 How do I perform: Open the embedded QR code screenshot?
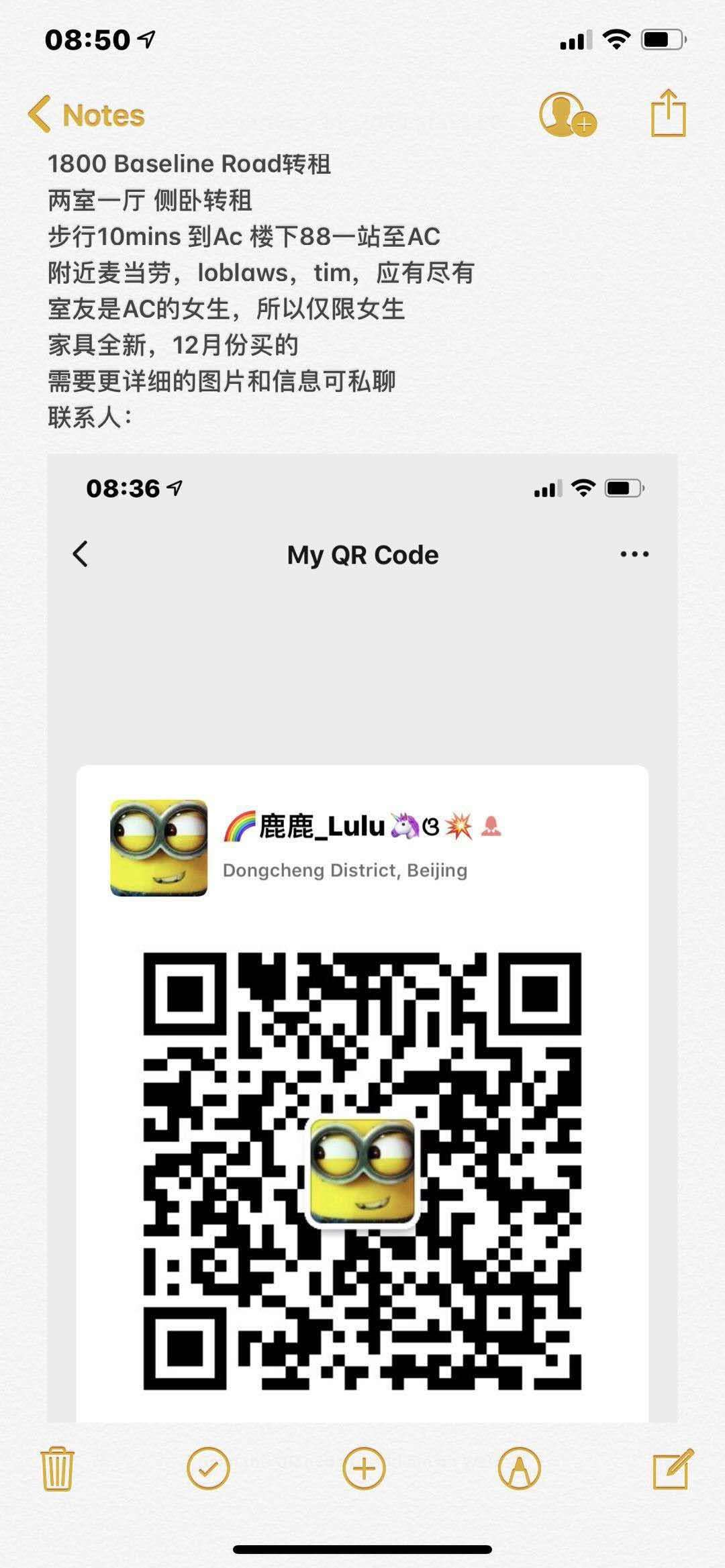pos(362,939)
